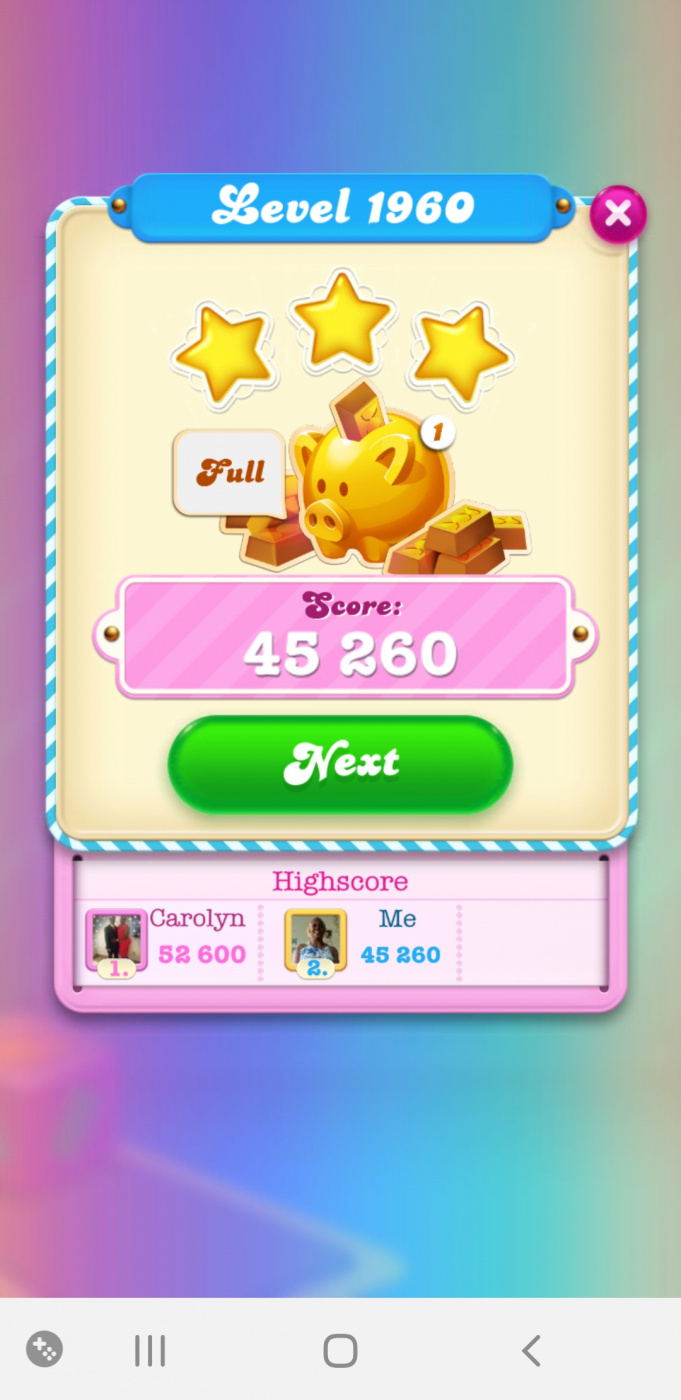Go to the phone home screen
Viewport: 681px width, 1400px height.
click(340, 1350)
